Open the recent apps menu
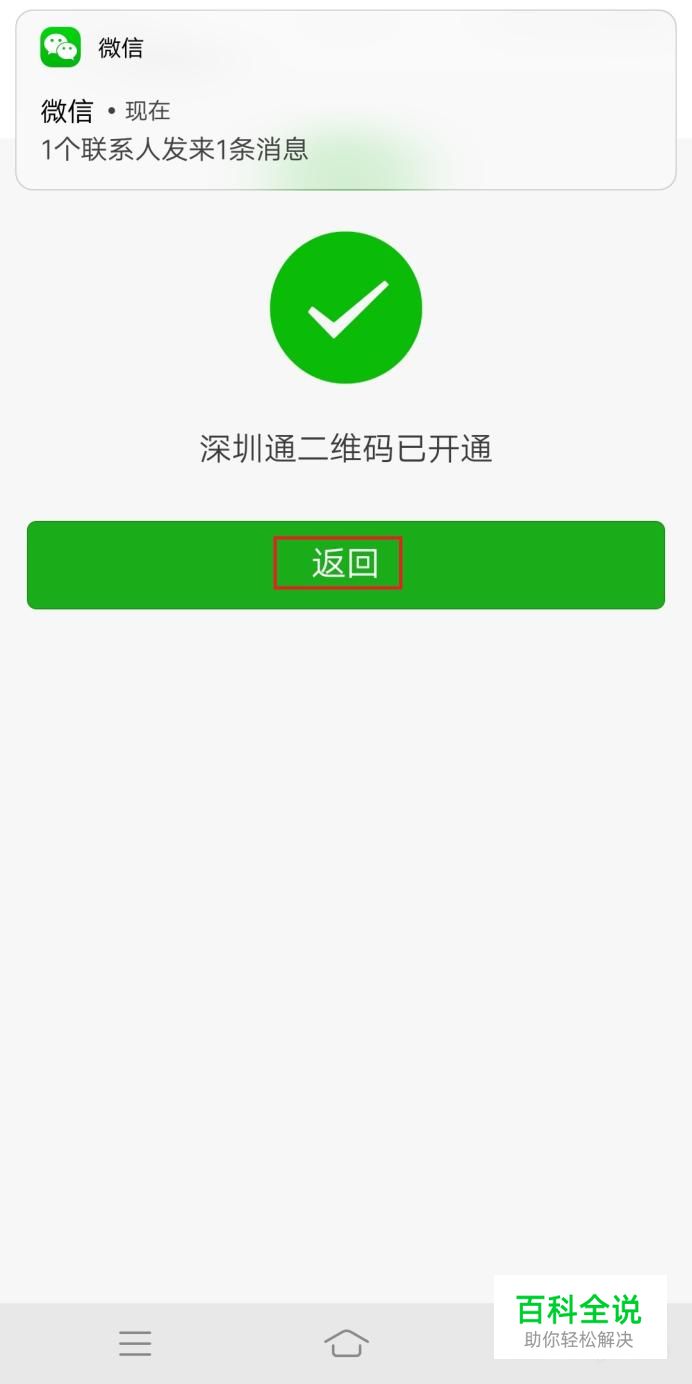The height and width of the screenshot is (1384, 692). pos(135,1343)
